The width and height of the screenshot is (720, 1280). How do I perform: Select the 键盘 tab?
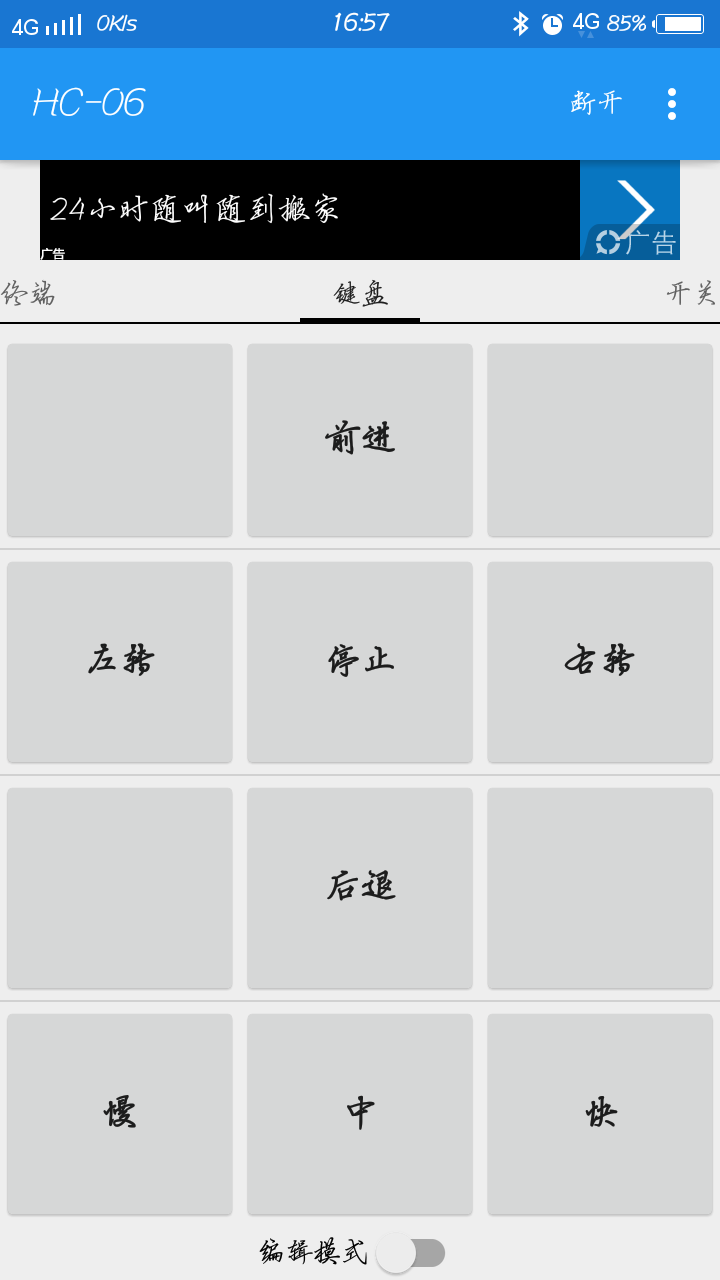coord(358,293)
